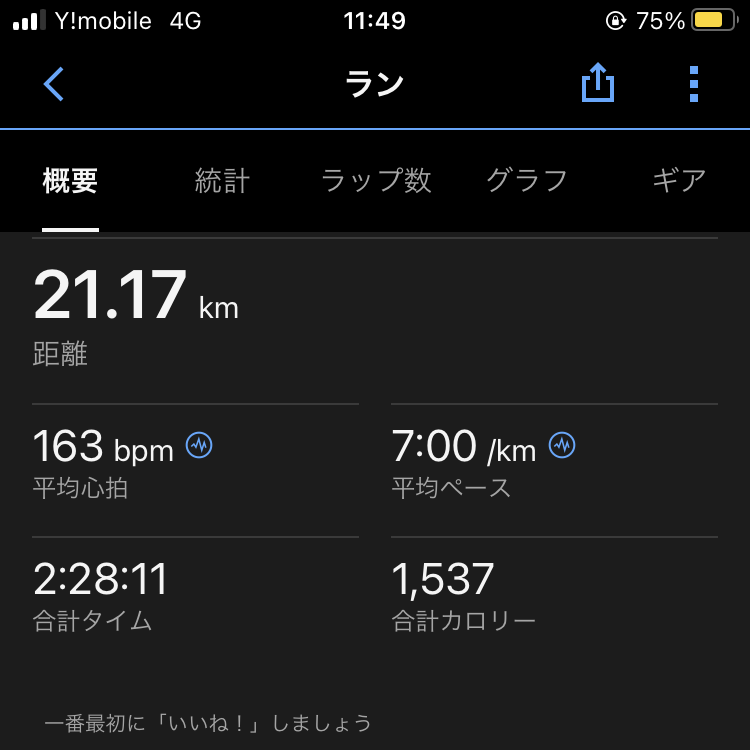Open the three-dot overflow menu
Image resolution: width=750 pixels, height=750 pixels.
pos(694,84)
